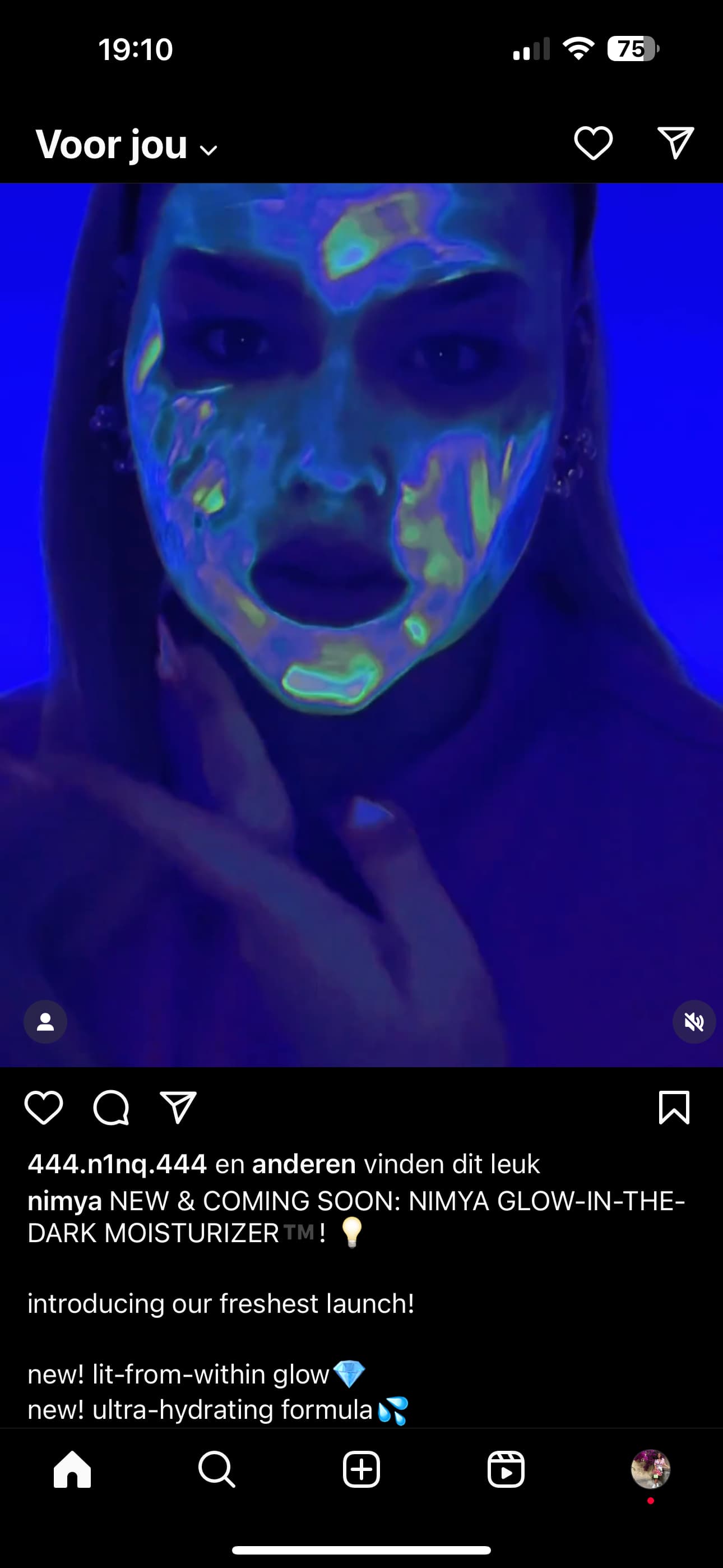Switch to the Reels tab
This screenshot has height=1568, width=723.
(x=506, y=1469)
